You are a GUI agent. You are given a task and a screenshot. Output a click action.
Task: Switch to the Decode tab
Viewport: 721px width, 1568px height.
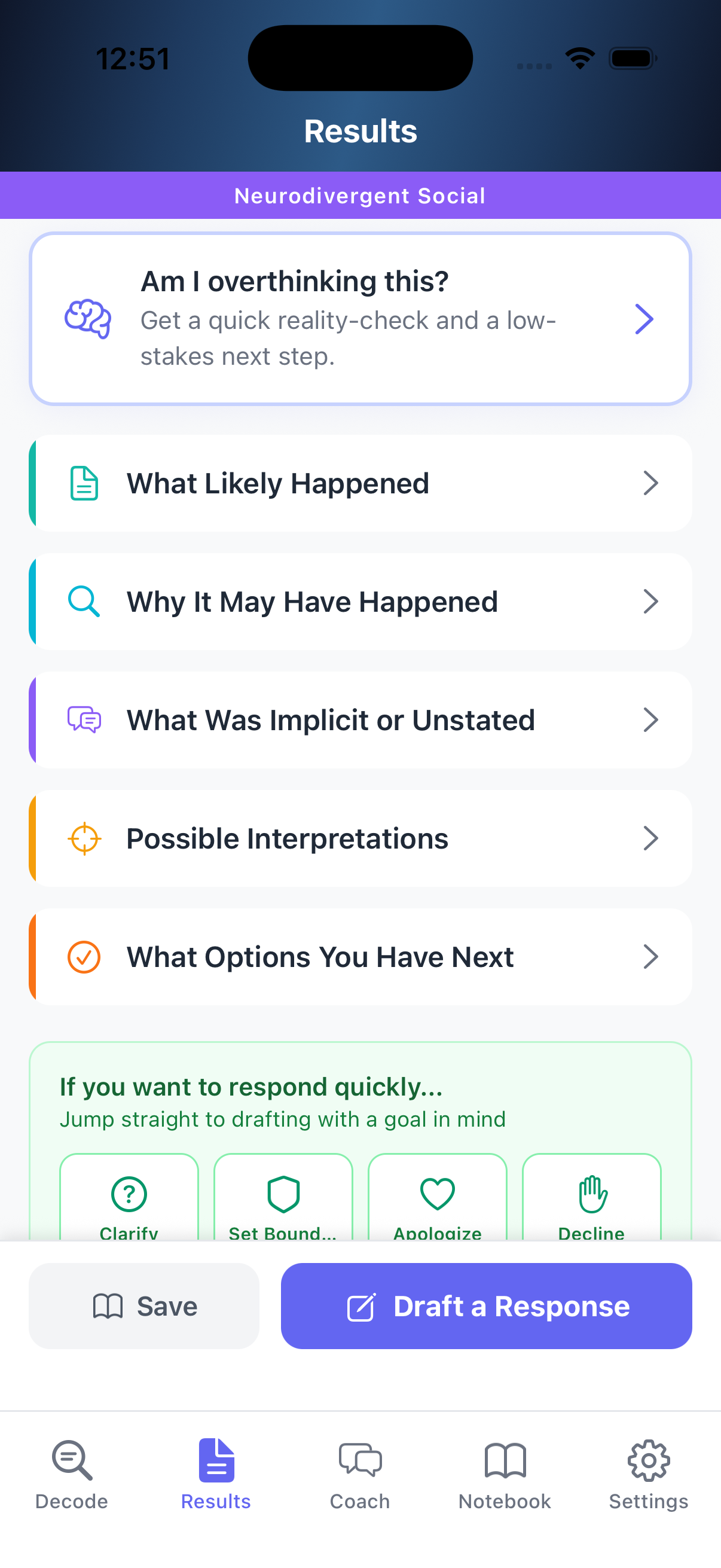(x=72, y=1473)
